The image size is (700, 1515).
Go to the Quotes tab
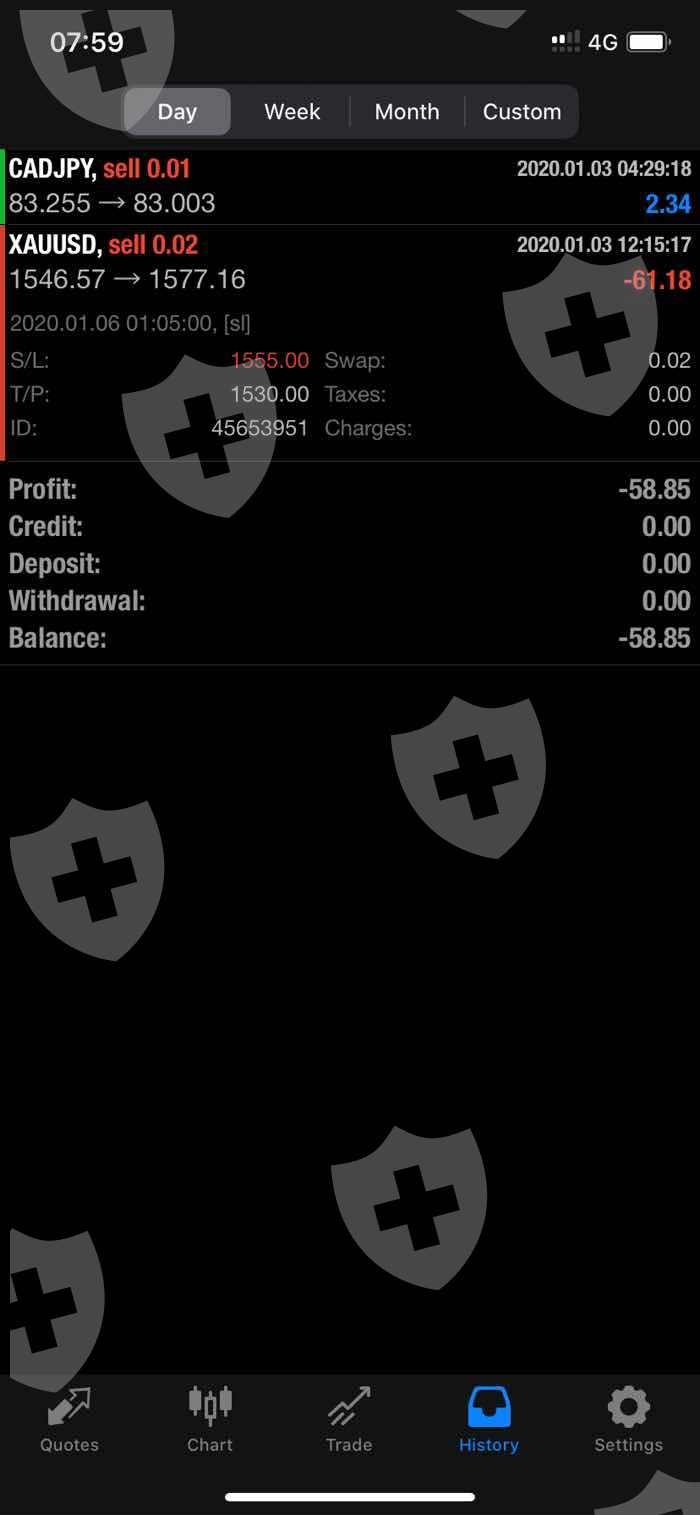69,1420
